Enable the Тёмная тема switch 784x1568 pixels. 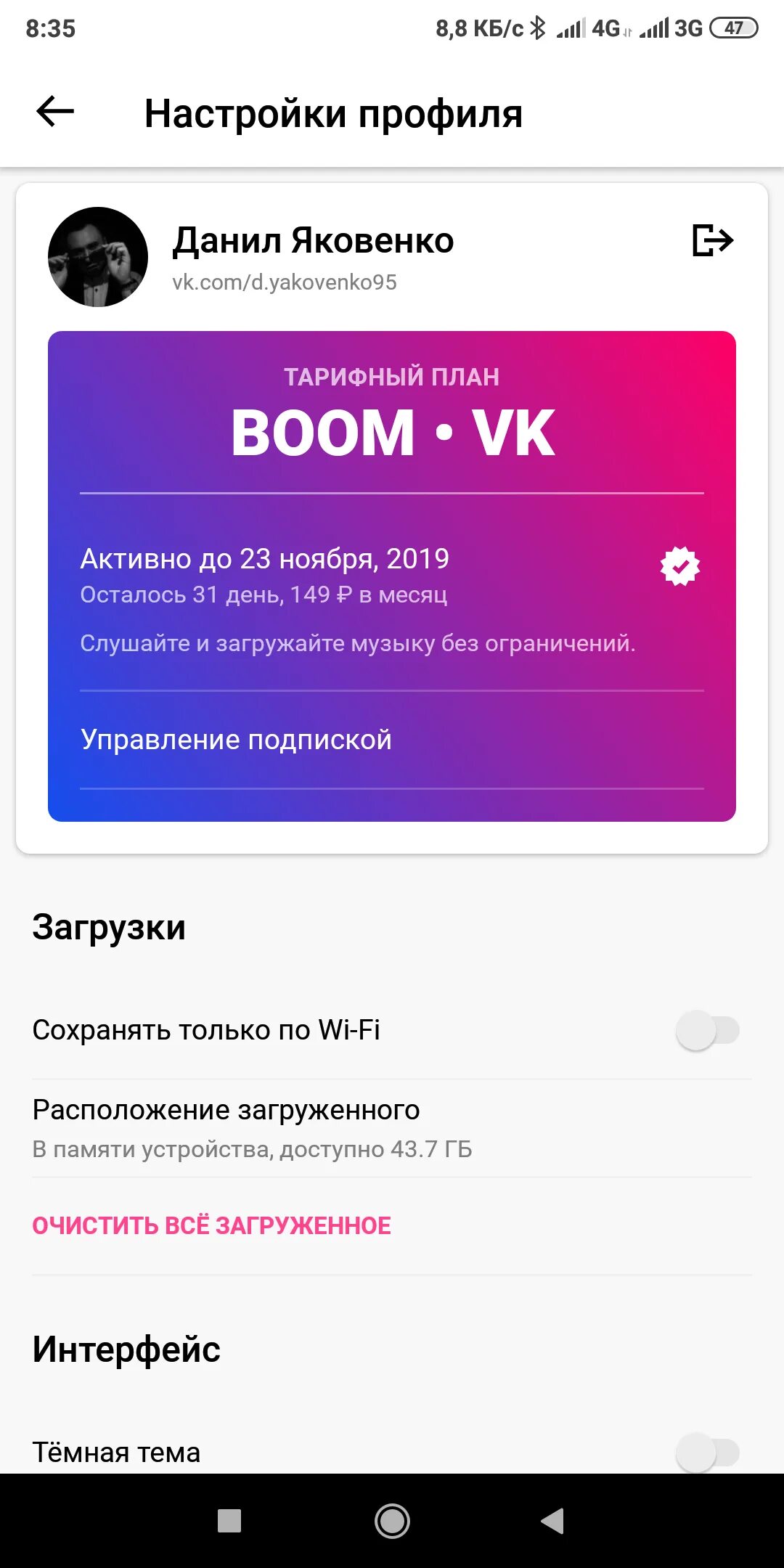(x=708, y=1453)
